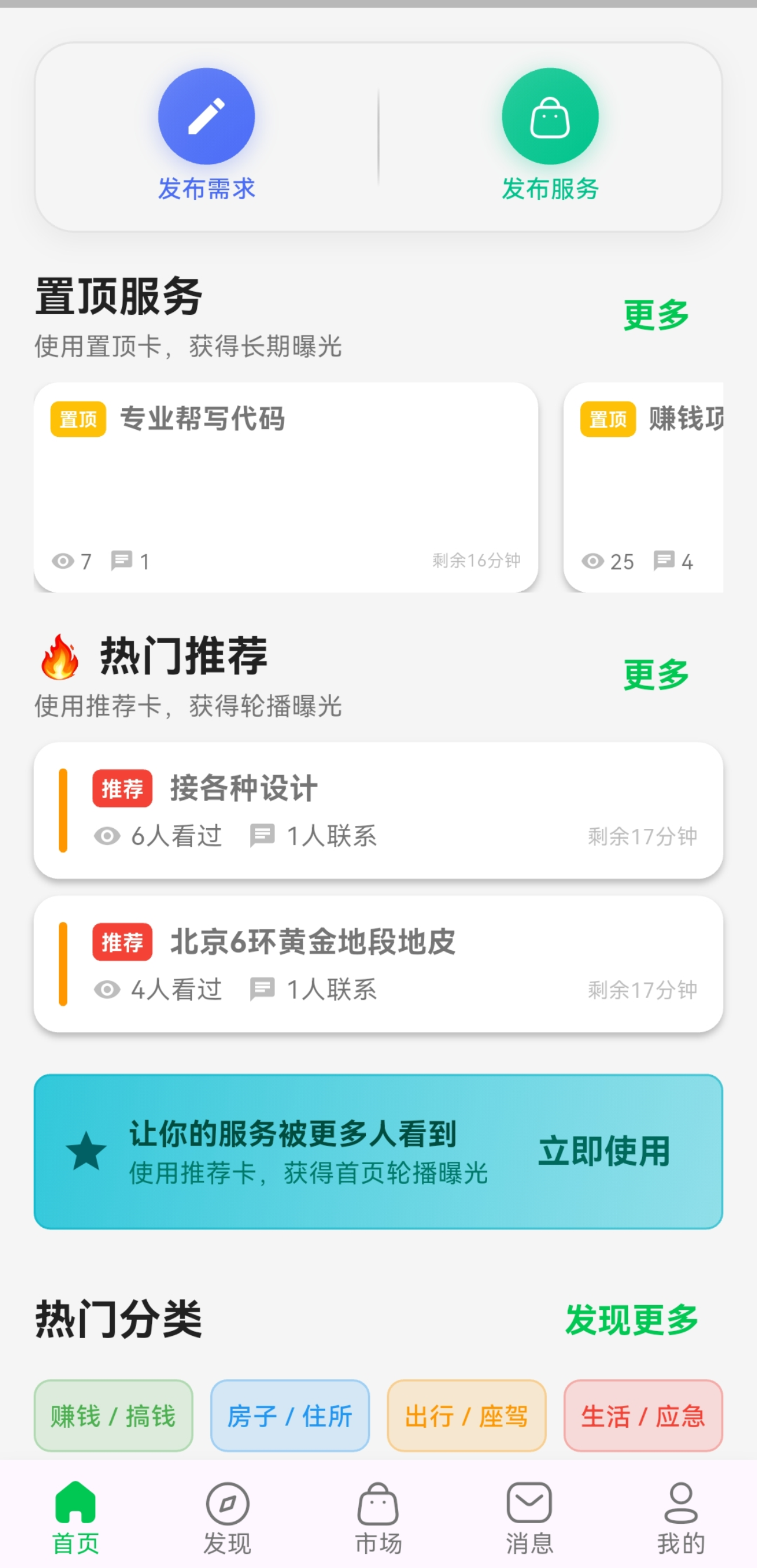The image size is (757, 1568).
Task: Open 发现更多 in 热门分类 section
Action: (633, 1319)
